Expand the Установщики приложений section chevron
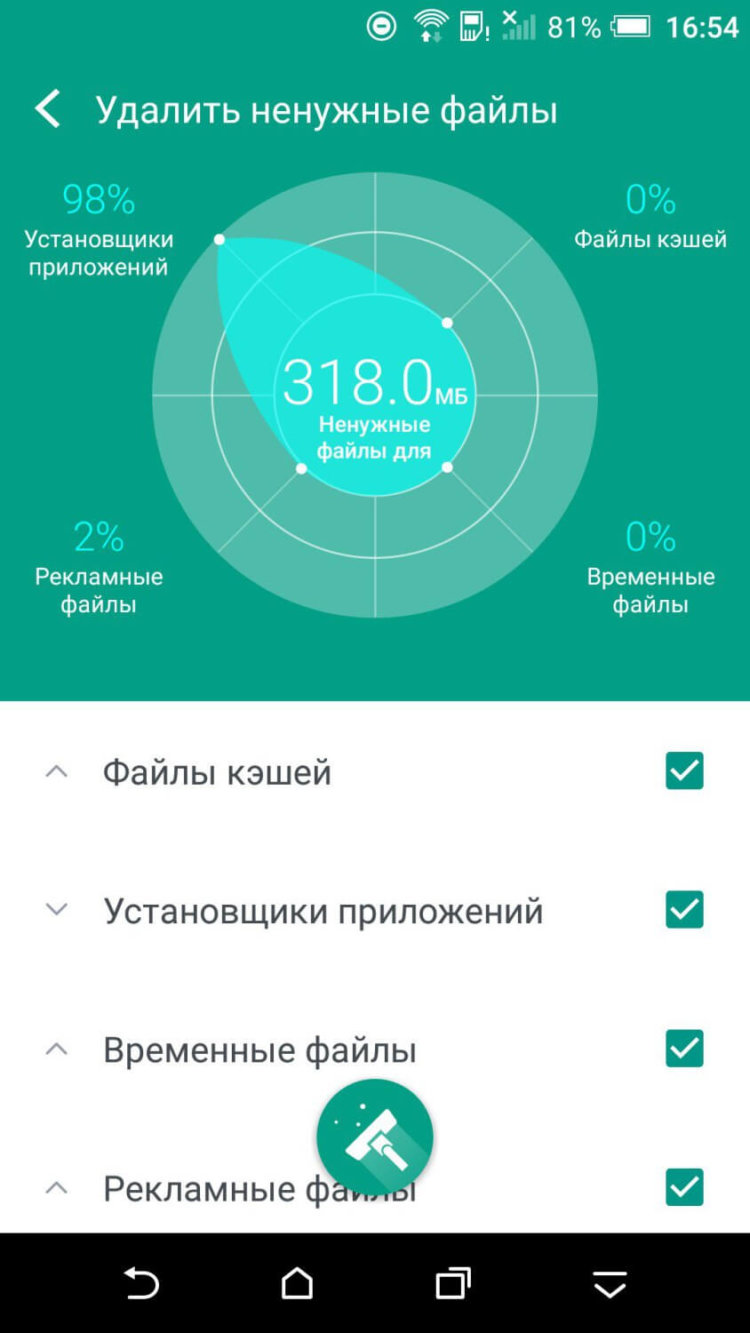 click(57, 910)
